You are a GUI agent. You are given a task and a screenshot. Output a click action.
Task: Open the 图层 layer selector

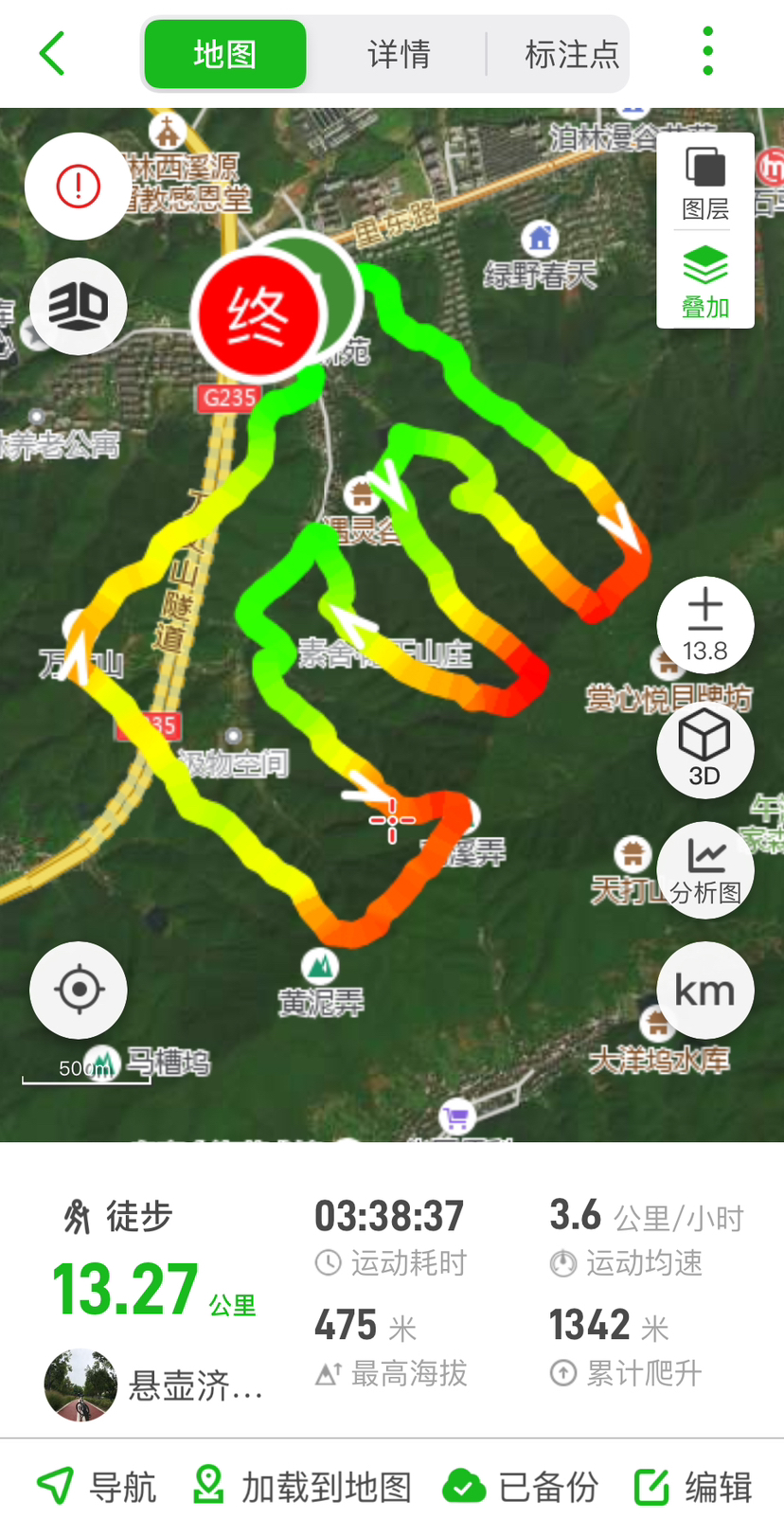pyautogui.click(x=705, y=185)
